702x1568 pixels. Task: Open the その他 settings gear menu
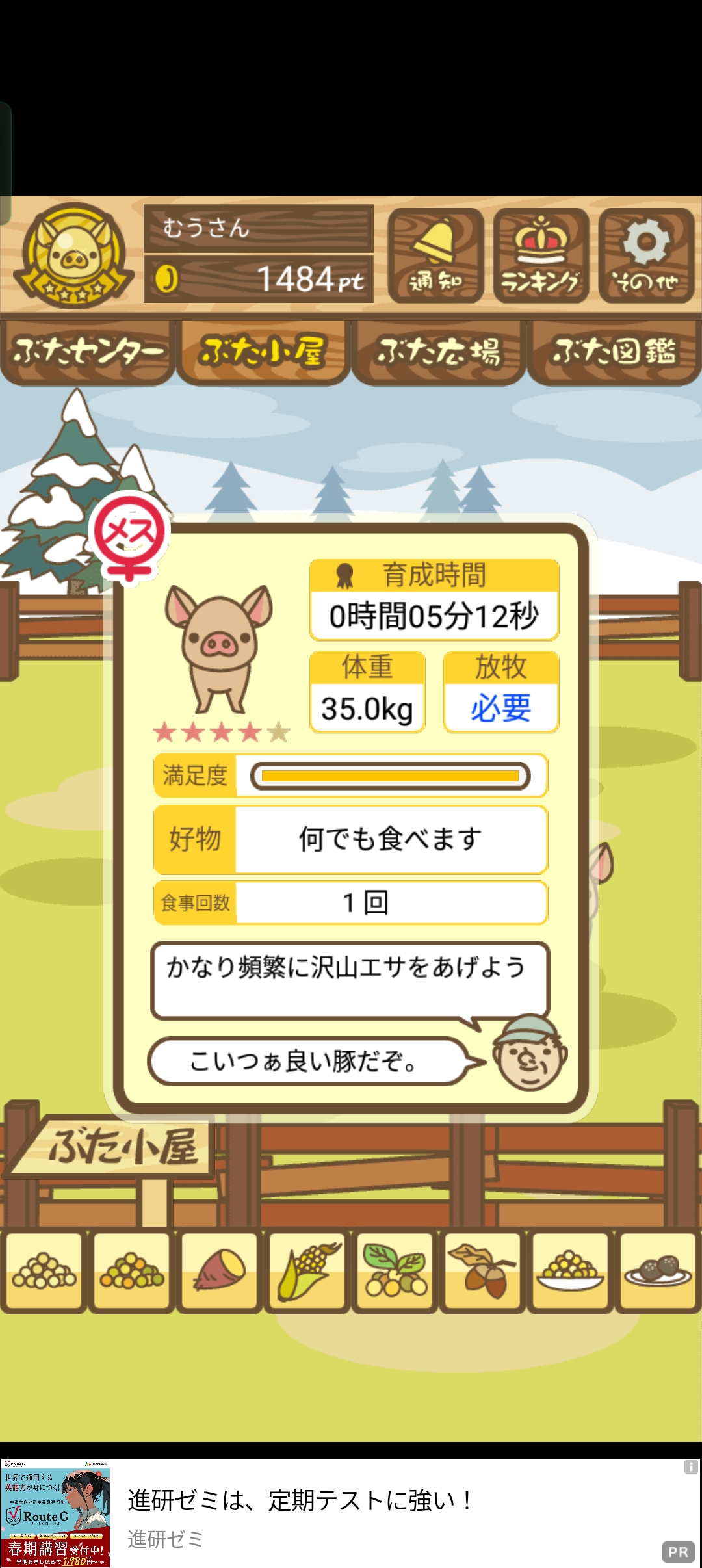[x=646, y=255]
